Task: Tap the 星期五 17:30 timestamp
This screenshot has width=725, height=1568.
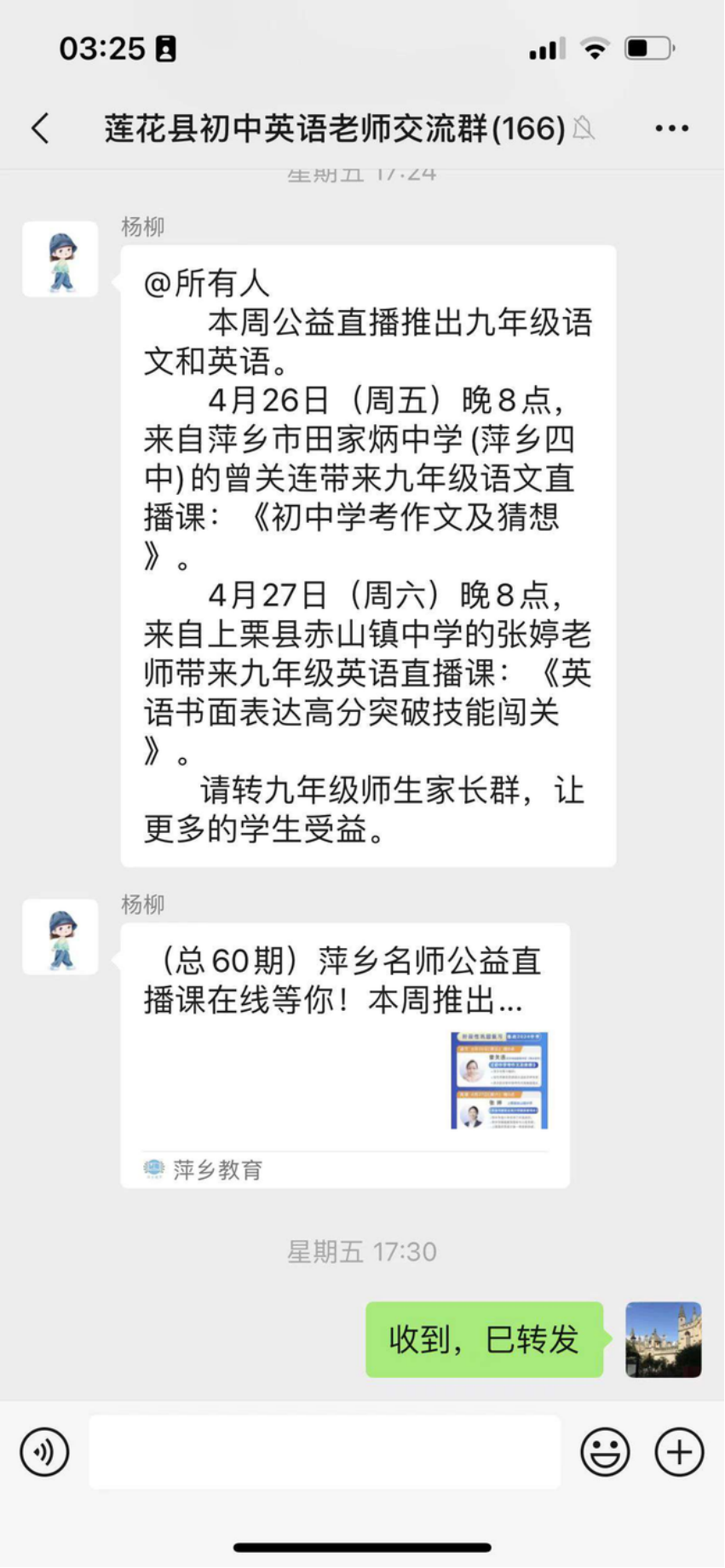Action: pos(362,1252)
